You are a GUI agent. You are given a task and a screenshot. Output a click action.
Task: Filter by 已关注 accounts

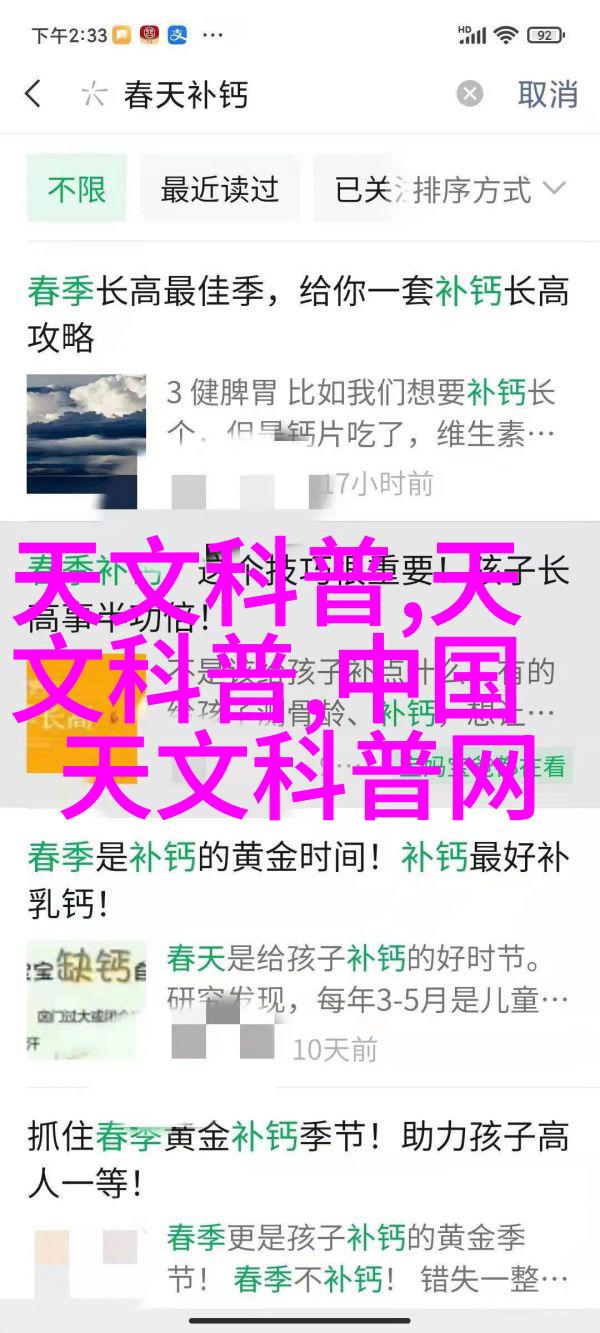click(362, 189)
